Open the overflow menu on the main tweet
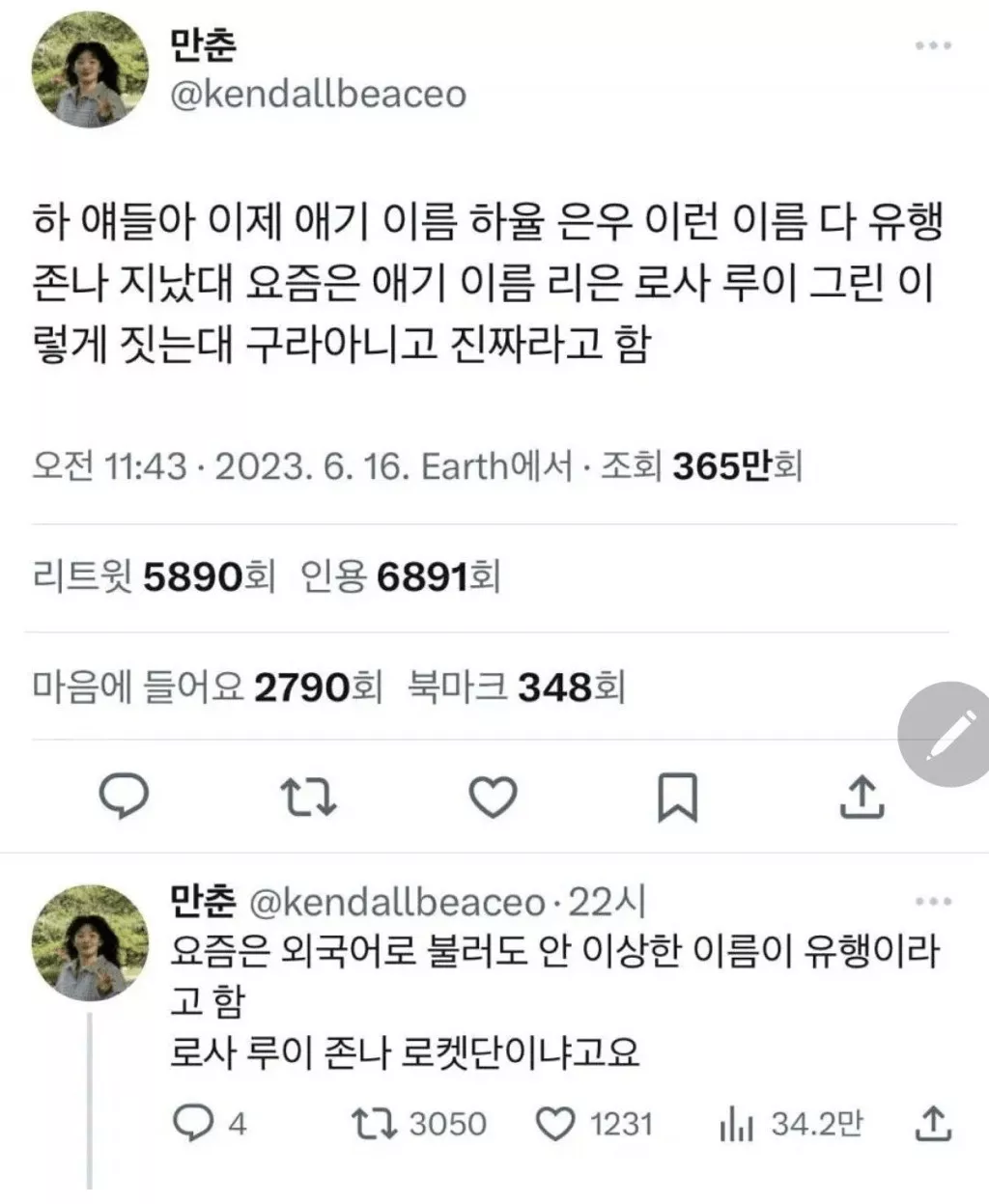This screenshot has width=989, height=1204. 932,45
